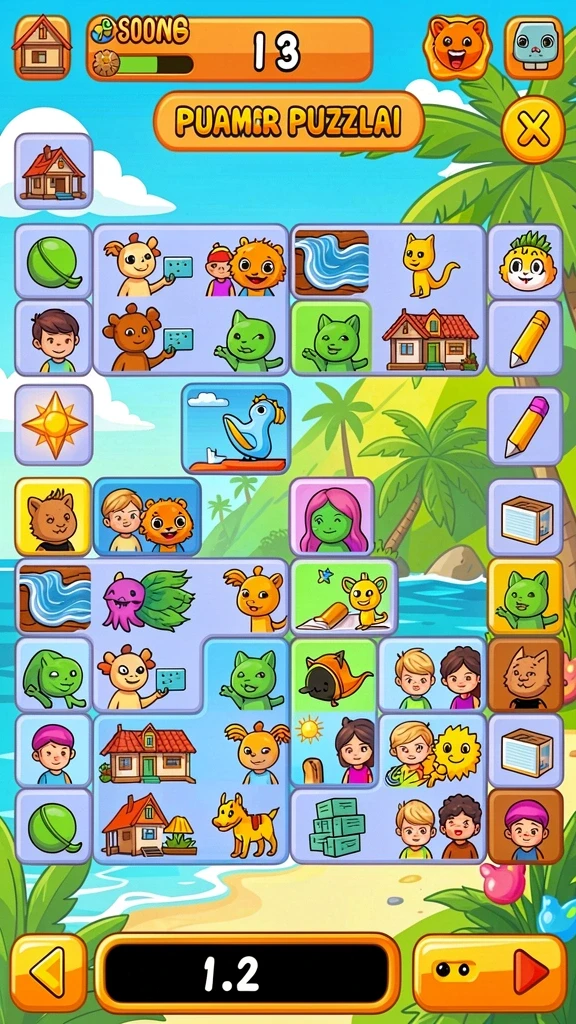
Task: Select the stacked green boxes tile
Action: click(337, 826)
